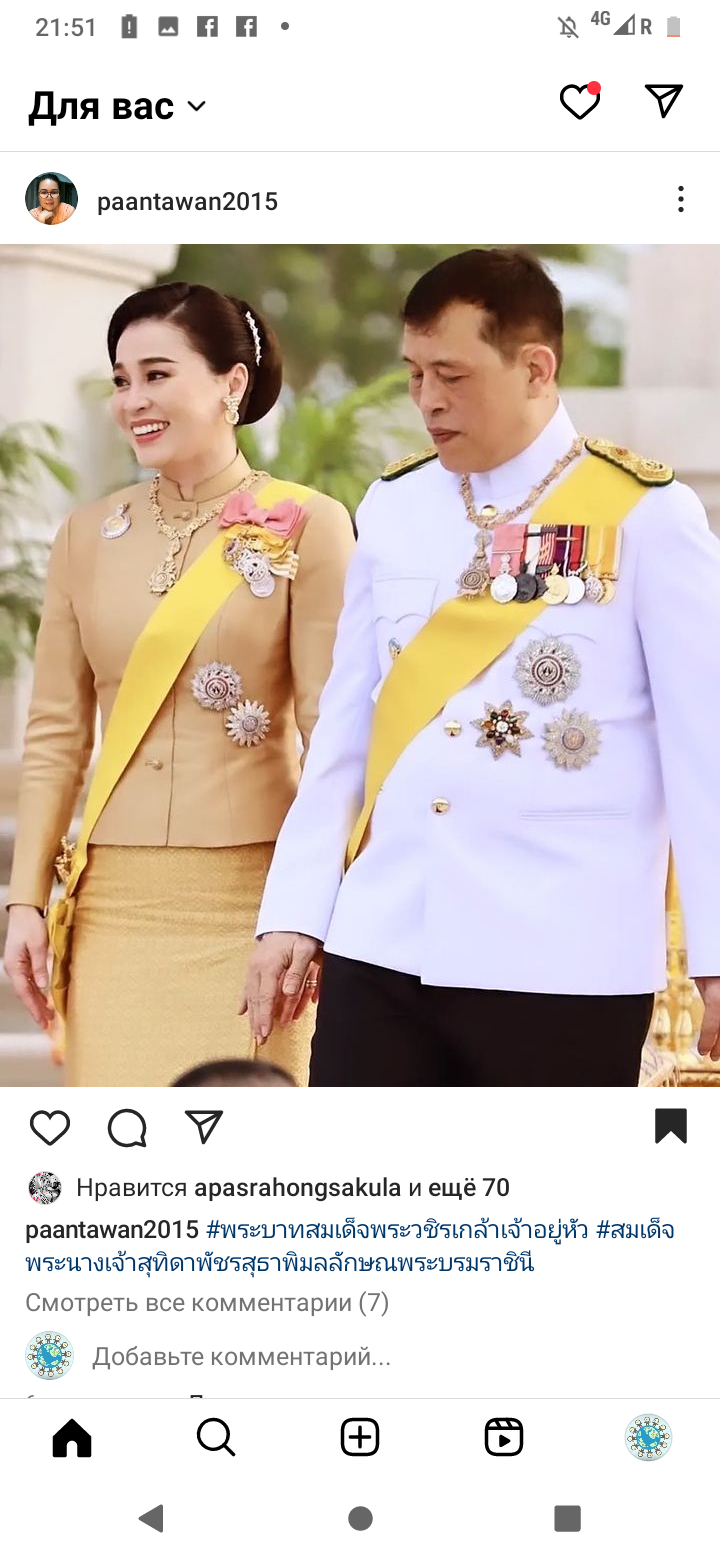Go back with system back button
This screenshot has width=720, height=1560.
[152, 1518]
